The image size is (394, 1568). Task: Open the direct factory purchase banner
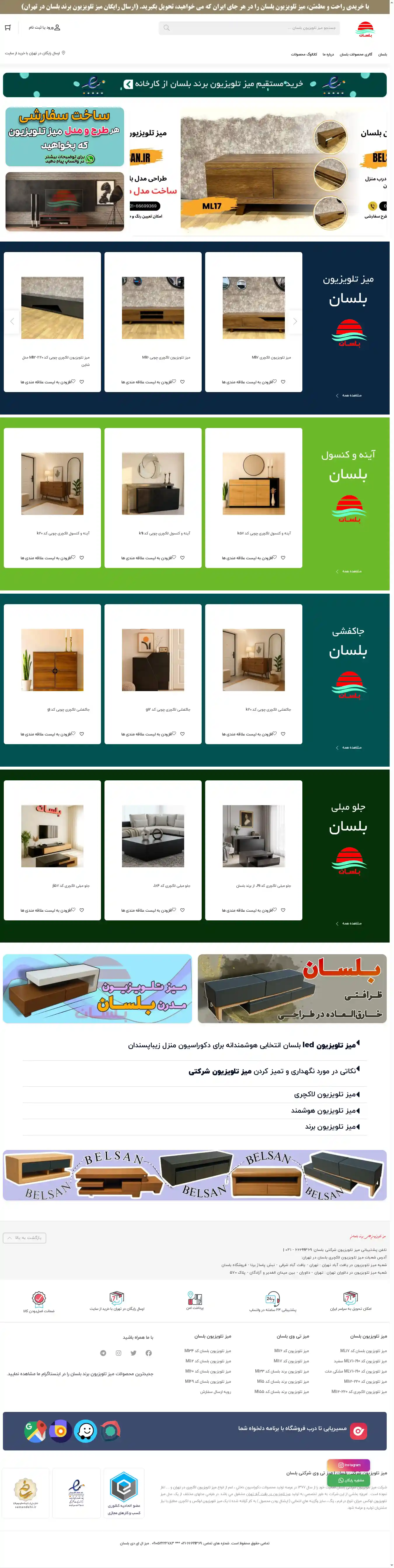[194, 85]
